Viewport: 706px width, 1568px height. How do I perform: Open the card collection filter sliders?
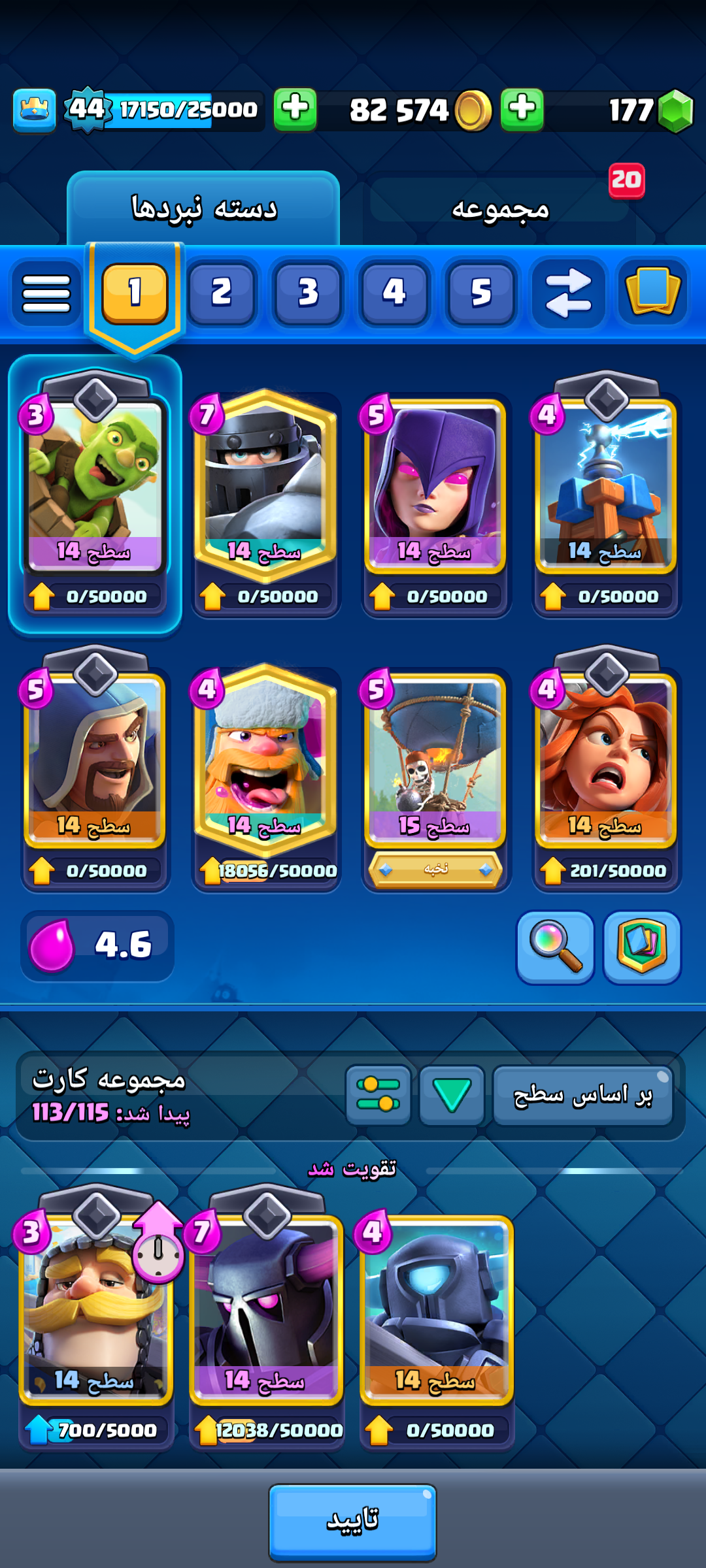click(378, 1095)
